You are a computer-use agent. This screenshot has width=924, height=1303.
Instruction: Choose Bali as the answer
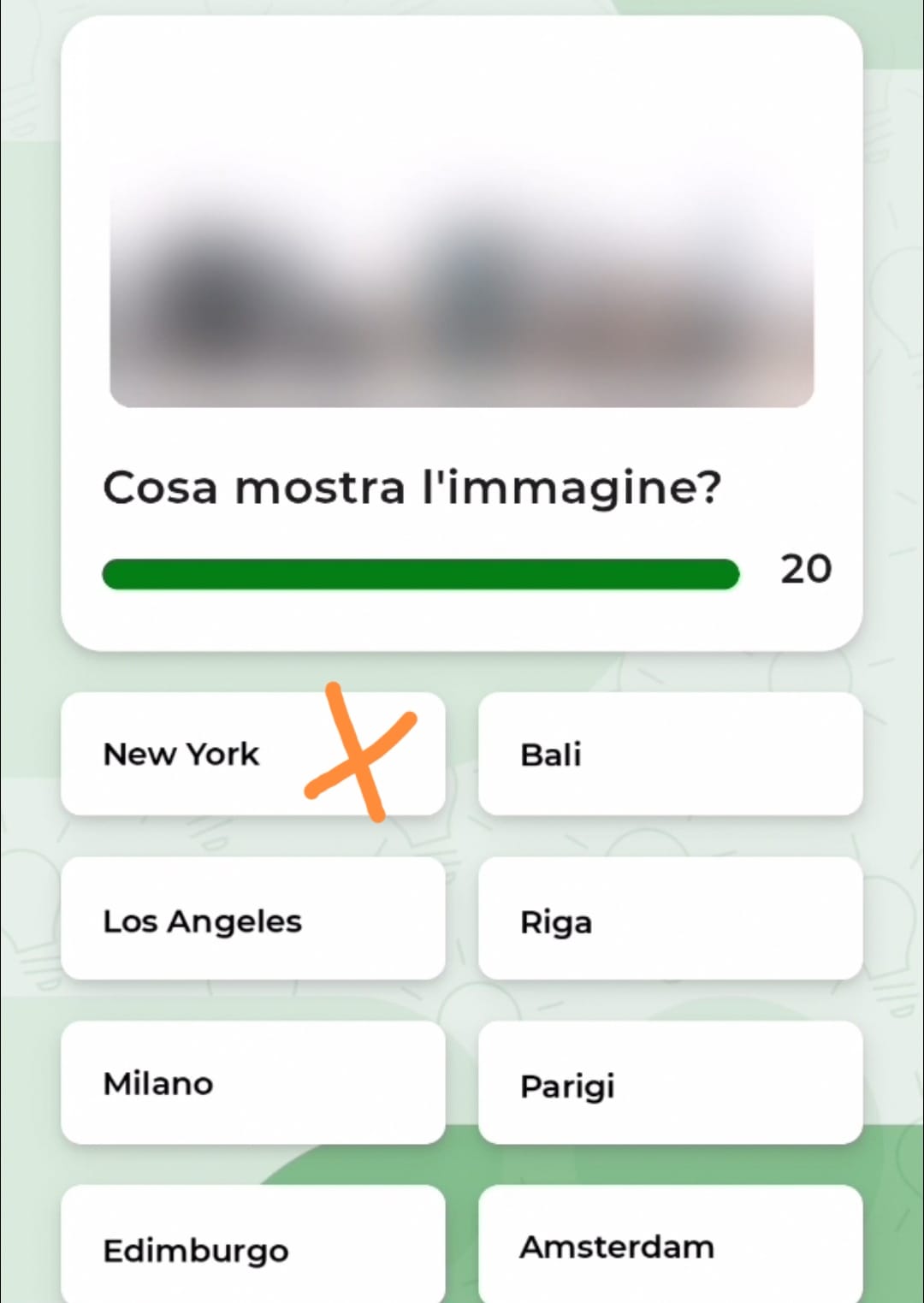(670, 754)
